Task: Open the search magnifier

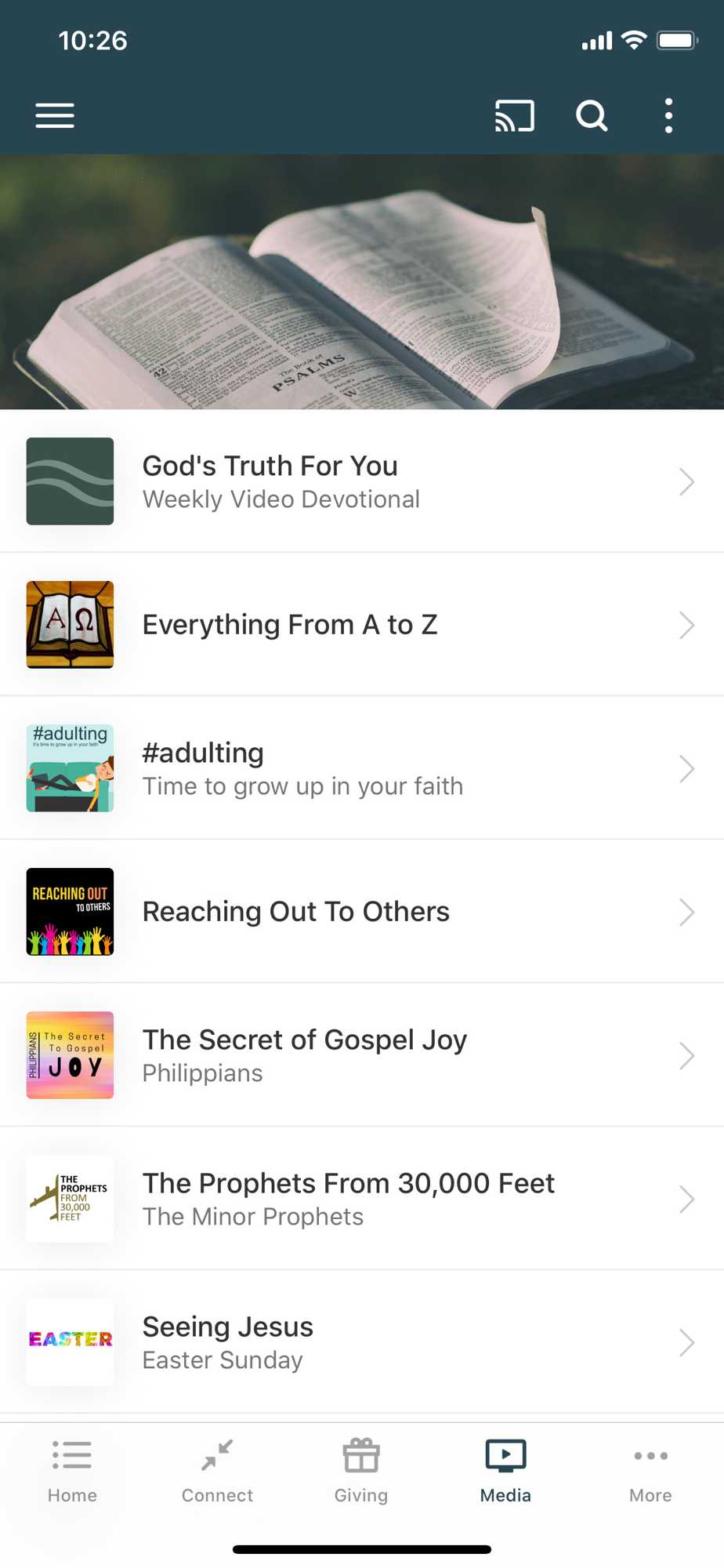Action: pyautogui.click(x=592, y=116)
